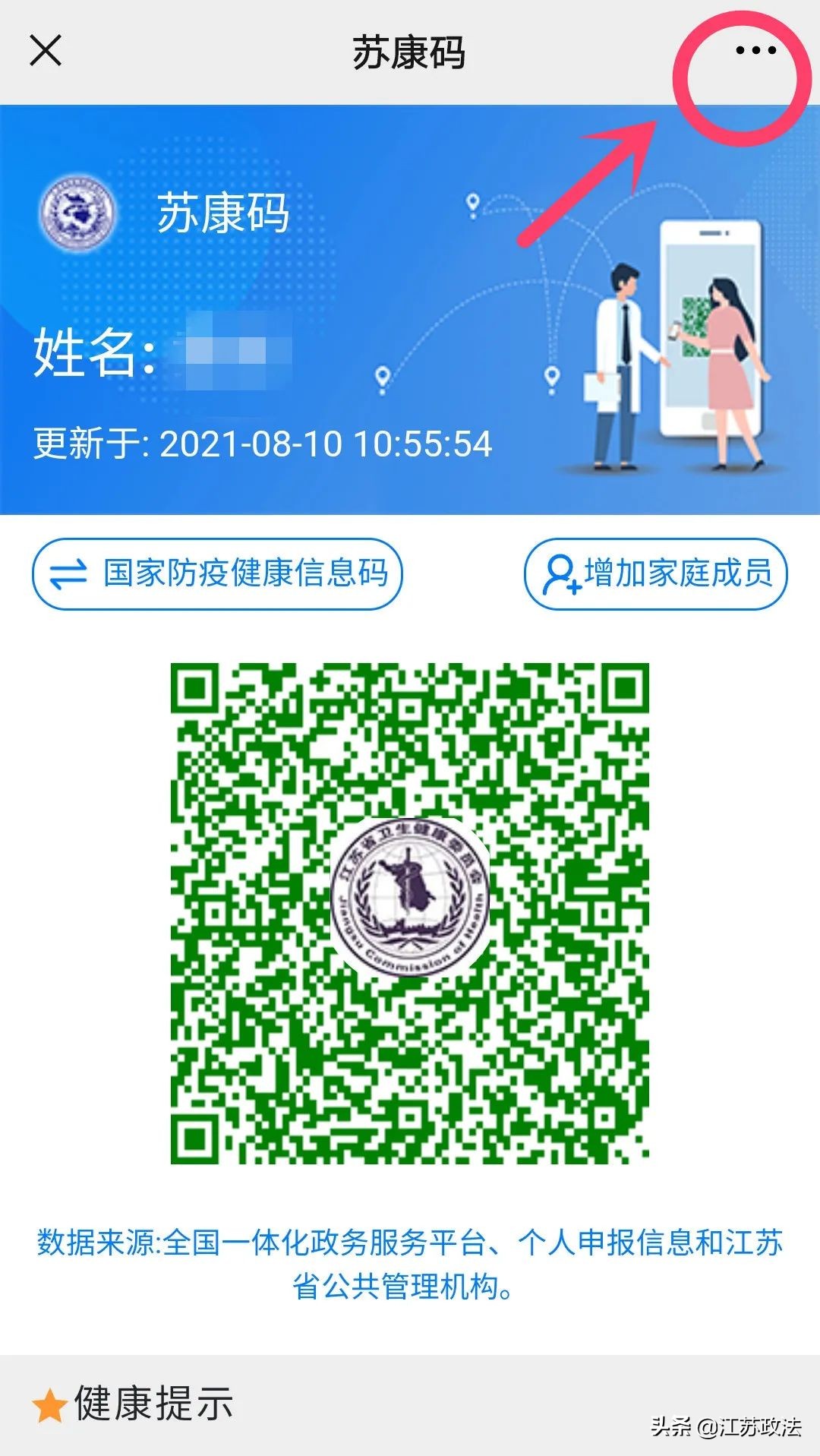This screenshot has height=1456, width=820.
Task: Switch to 国家防疫健康信息码
Action: coord(220,575)
